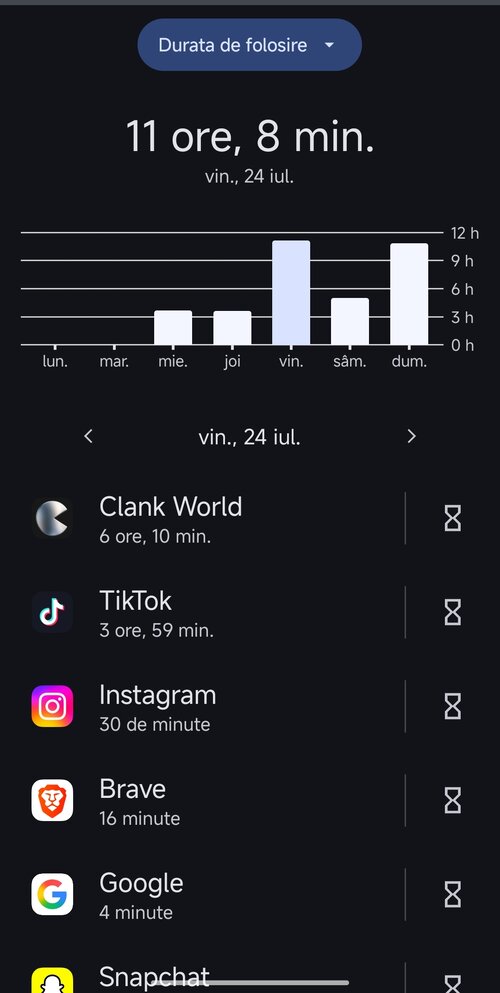This screenshot has height=993, width=500.
Task: Go to the next day arrow
Action: (411, 436)
